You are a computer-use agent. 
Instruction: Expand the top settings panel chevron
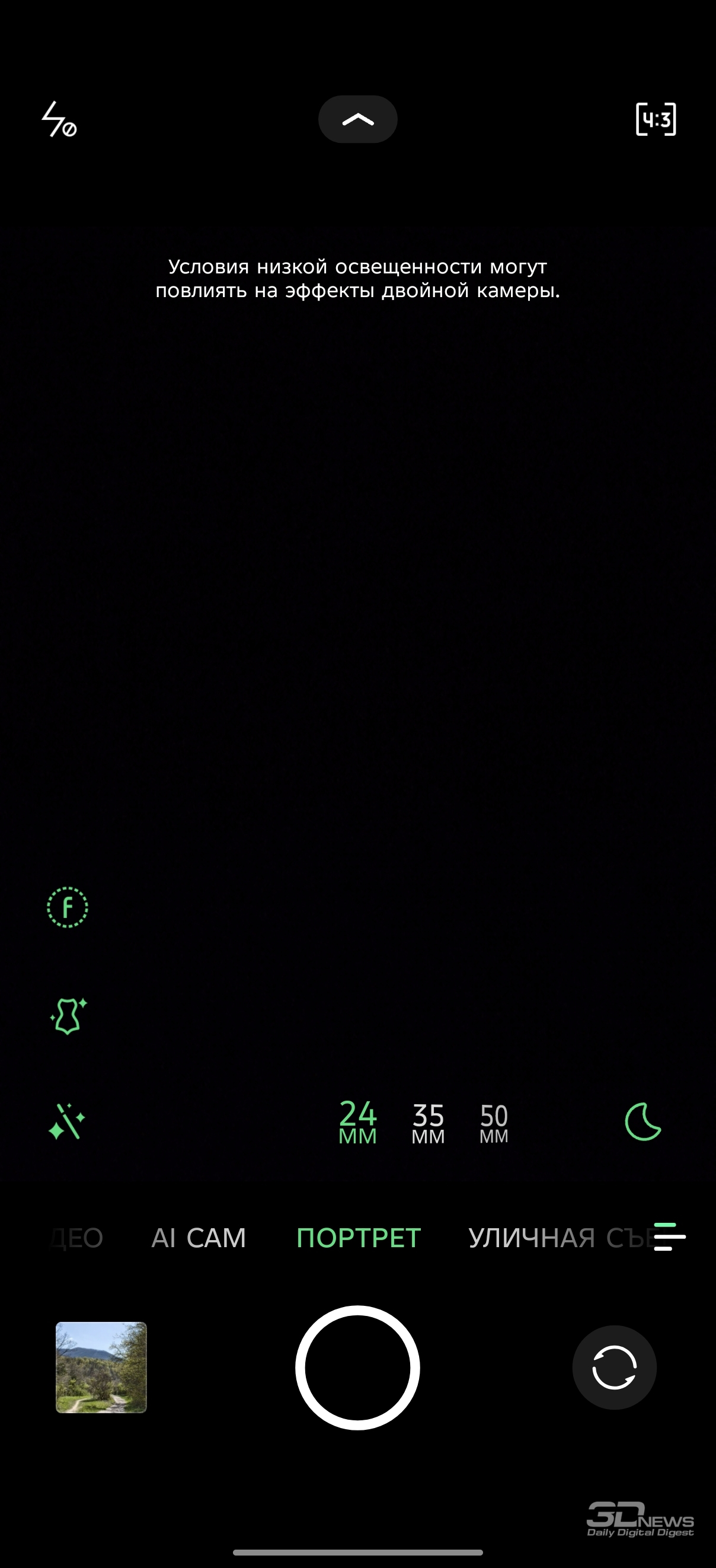(357, 119)
